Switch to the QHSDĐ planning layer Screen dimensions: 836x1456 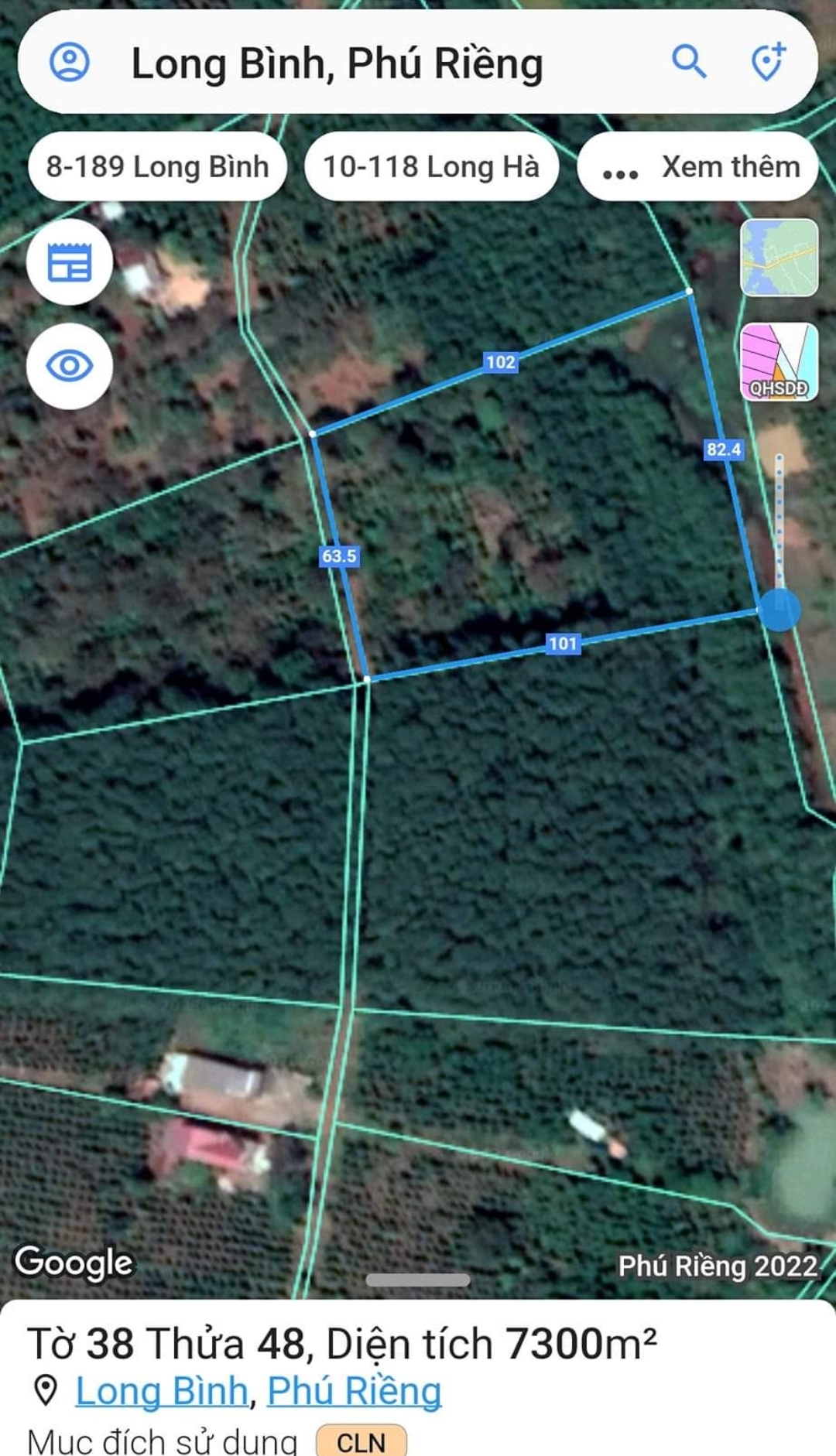(779, 362)
